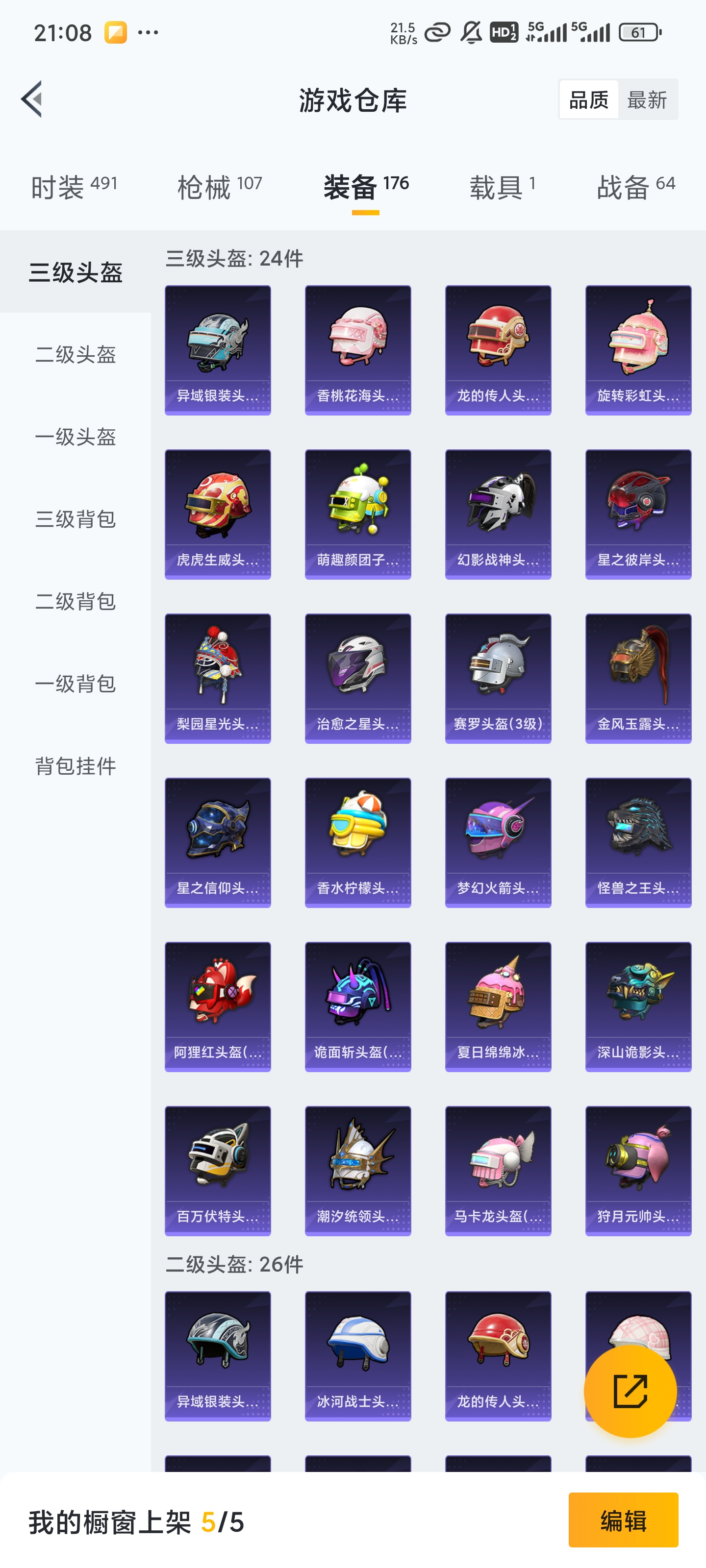
Task: Select the 三级背包 category
Action: click(76, 518)
